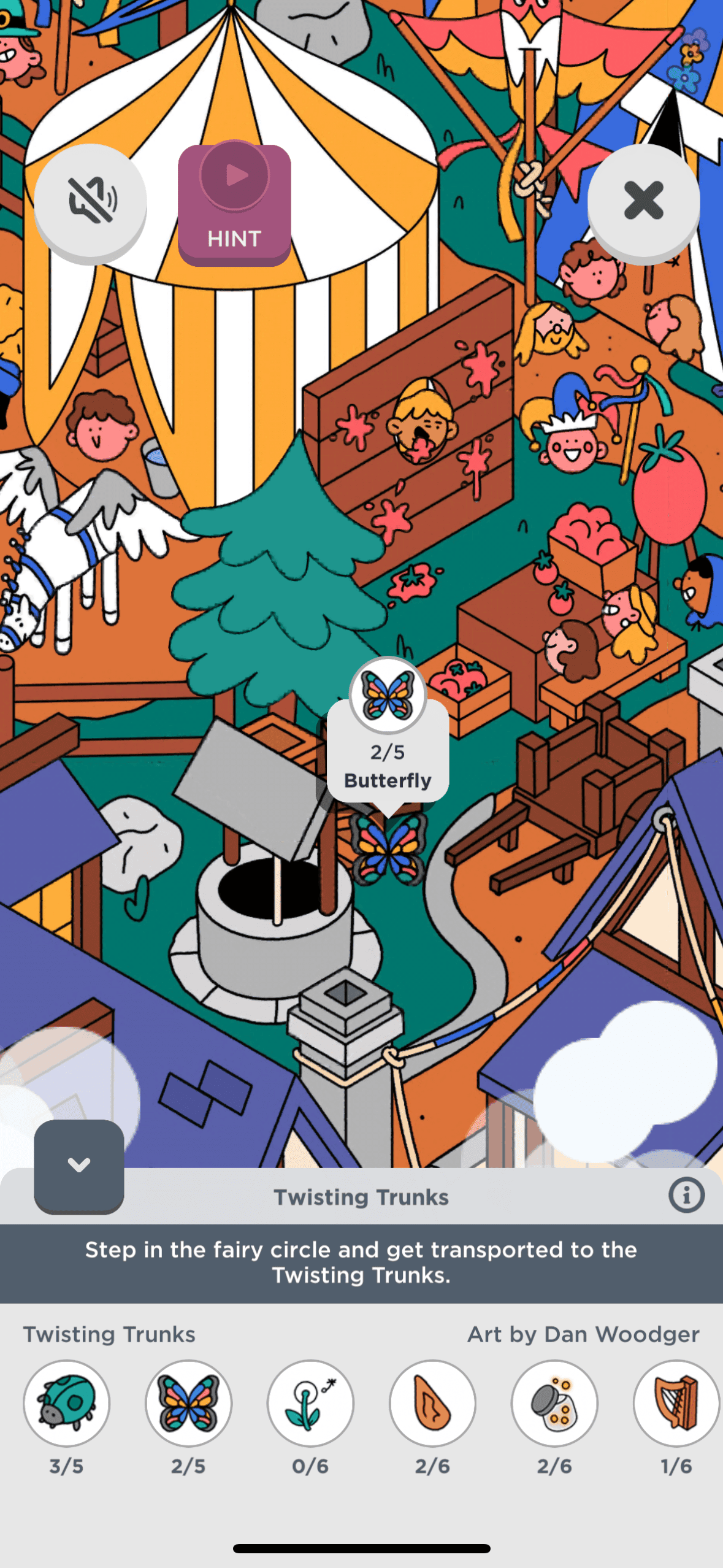Tap the found butterfly by the well
This screenshot has width=723, height=1568.
[x=388, y=849]
